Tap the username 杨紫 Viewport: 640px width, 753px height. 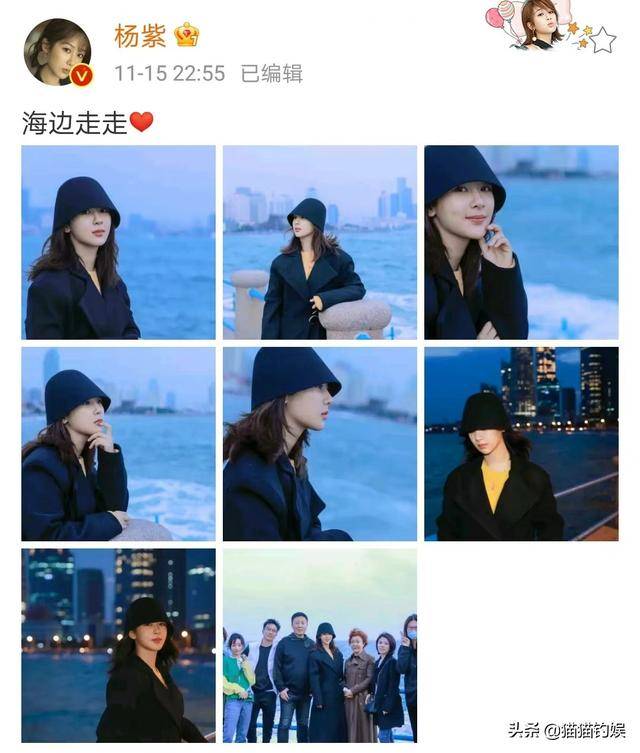click(x=140, y=37)
